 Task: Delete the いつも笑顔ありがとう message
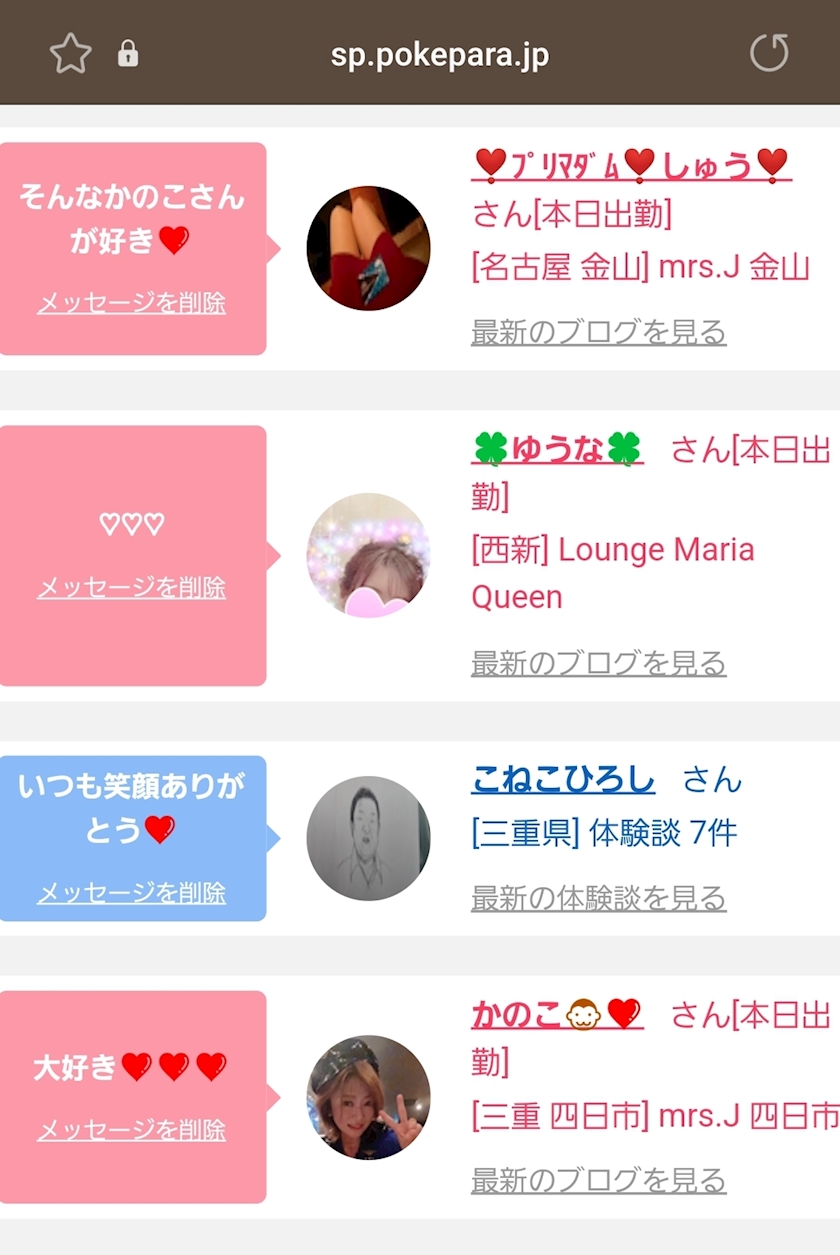click(132, 893)
